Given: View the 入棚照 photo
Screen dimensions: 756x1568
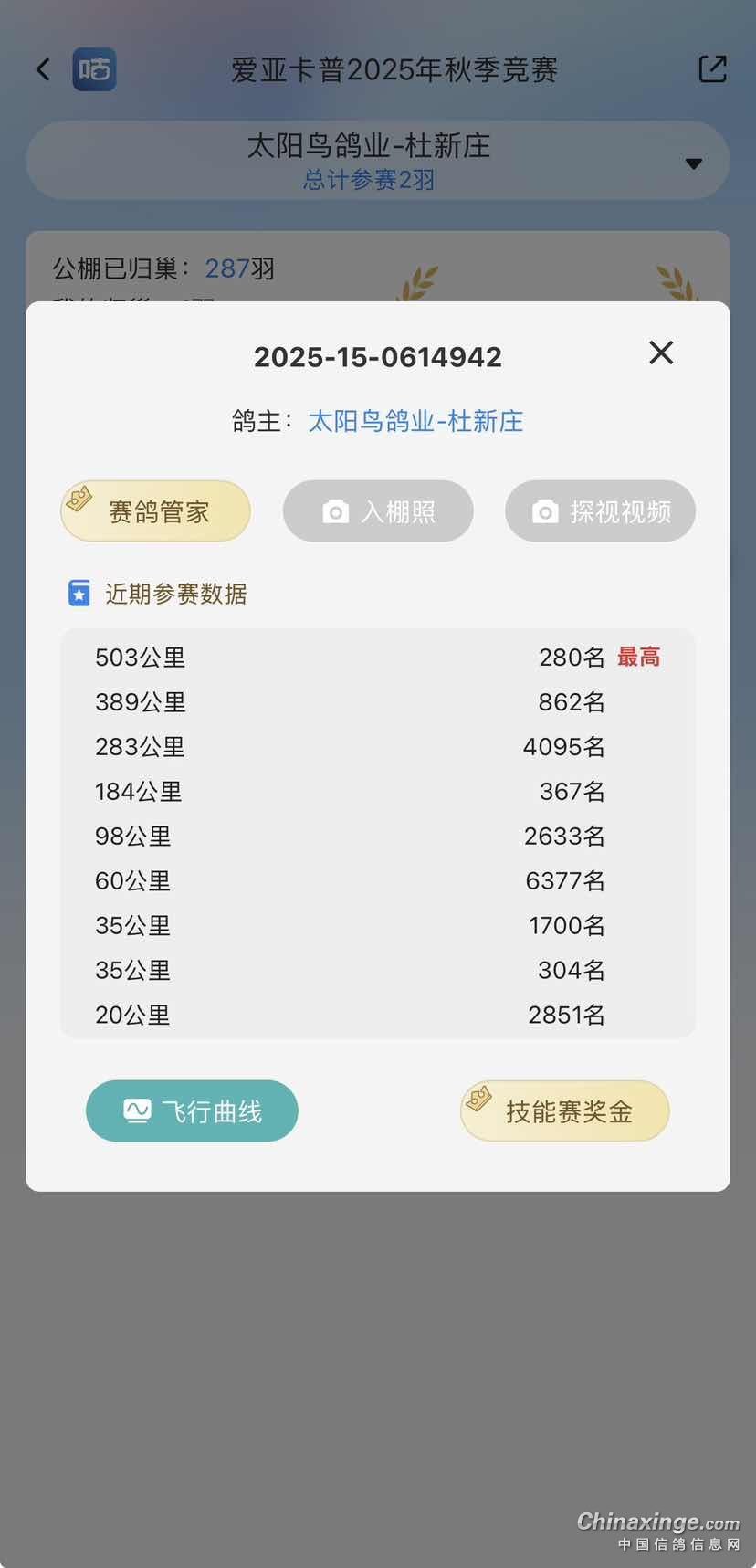Looking at the screenshot, I should [378, 511].
